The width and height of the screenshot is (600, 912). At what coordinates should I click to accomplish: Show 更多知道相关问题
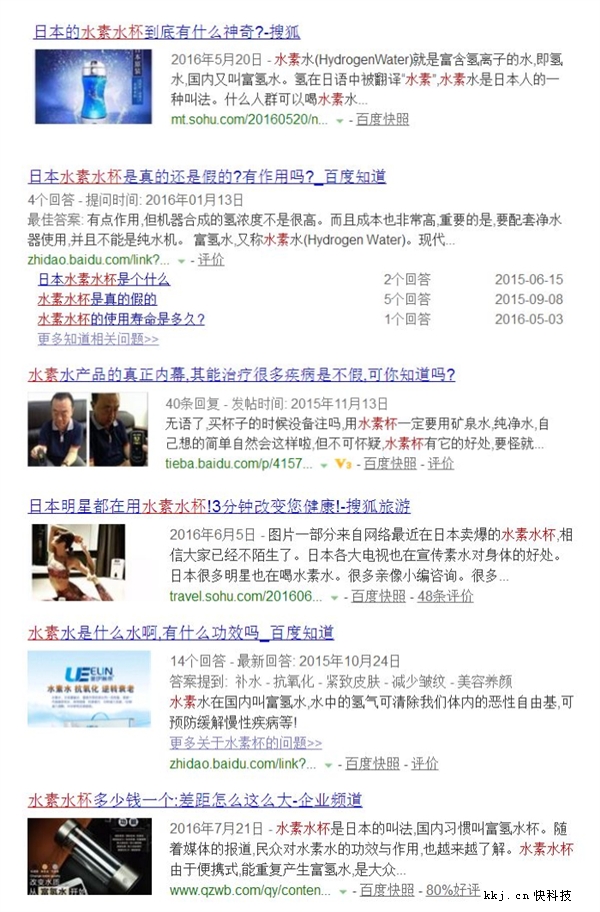click(98, 339)
